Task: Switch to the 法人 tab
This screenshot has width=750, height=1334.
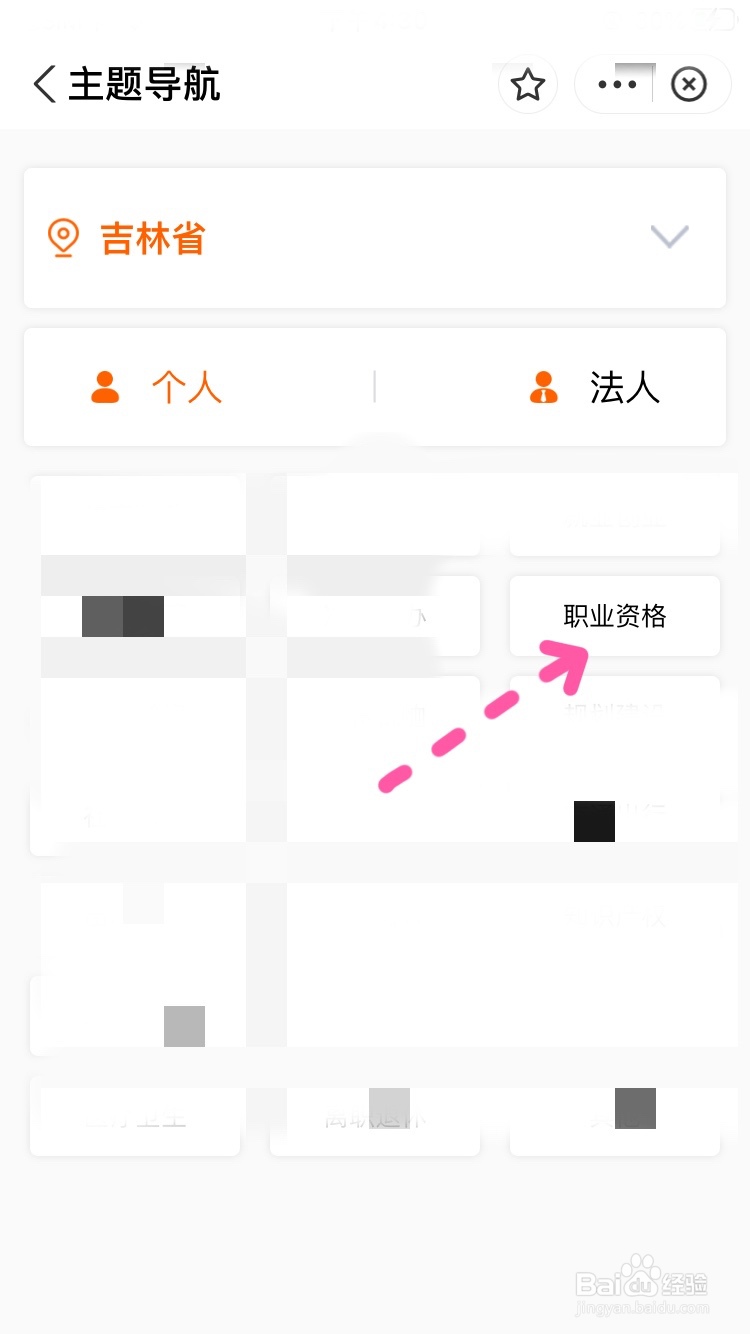Action: tap(624, 388)
